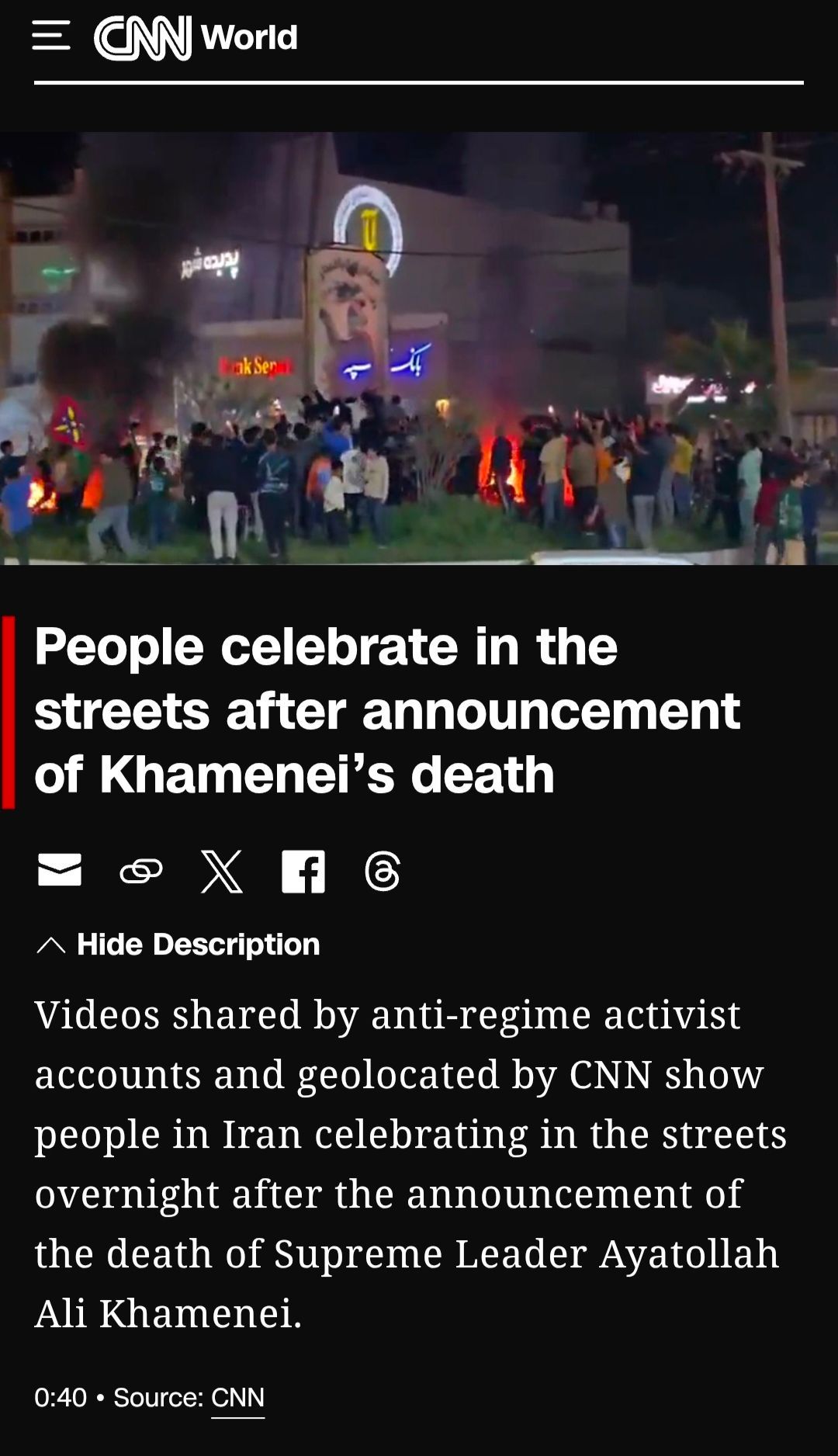Share this video on X
Image resolution: width=838 pixels, height=1456 pixels.
[x=222, y=871]
